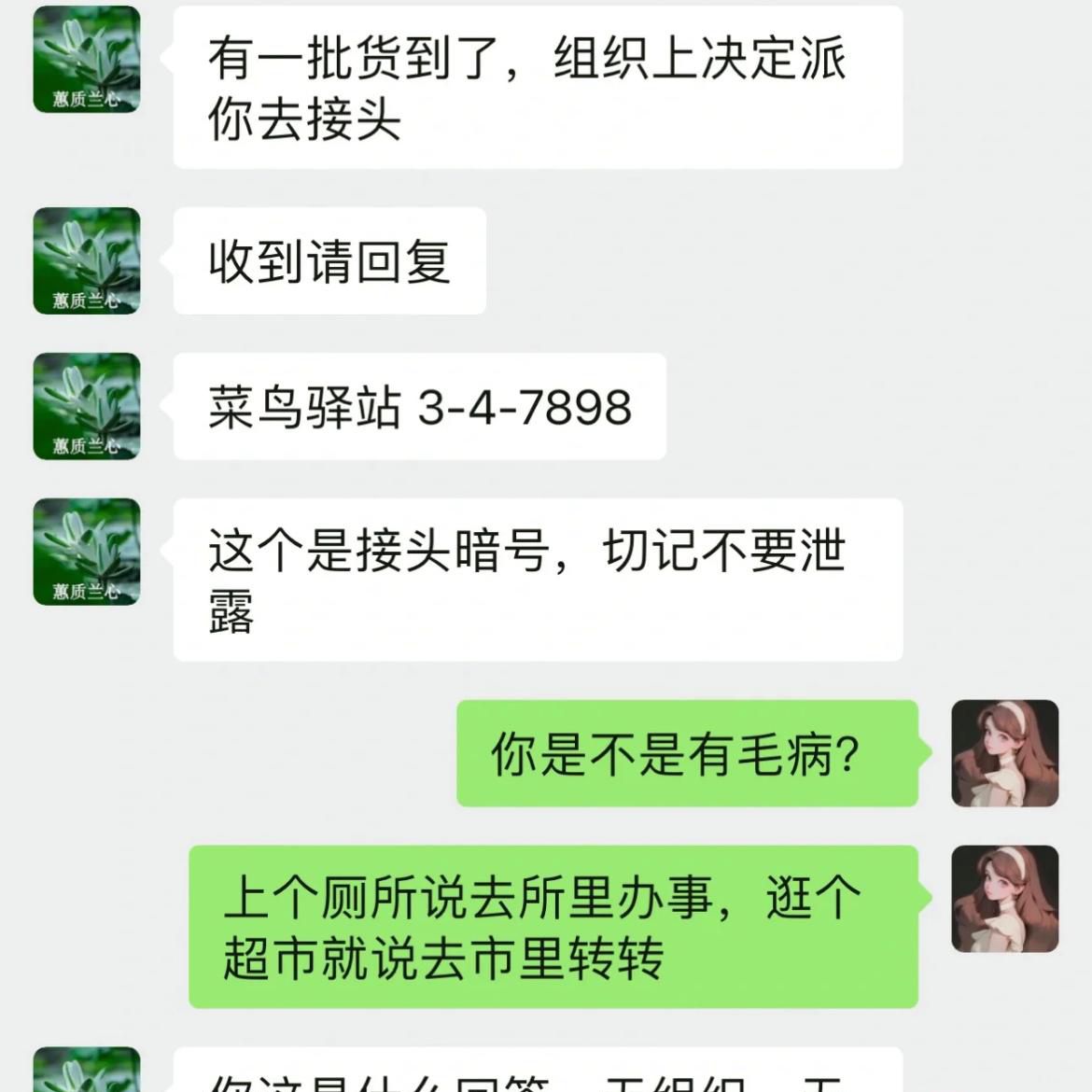The height and width of the screenshot is (1092, 1092).
Task: Tap avatar next to '这个是接头暗号' message
Action: 87,552
